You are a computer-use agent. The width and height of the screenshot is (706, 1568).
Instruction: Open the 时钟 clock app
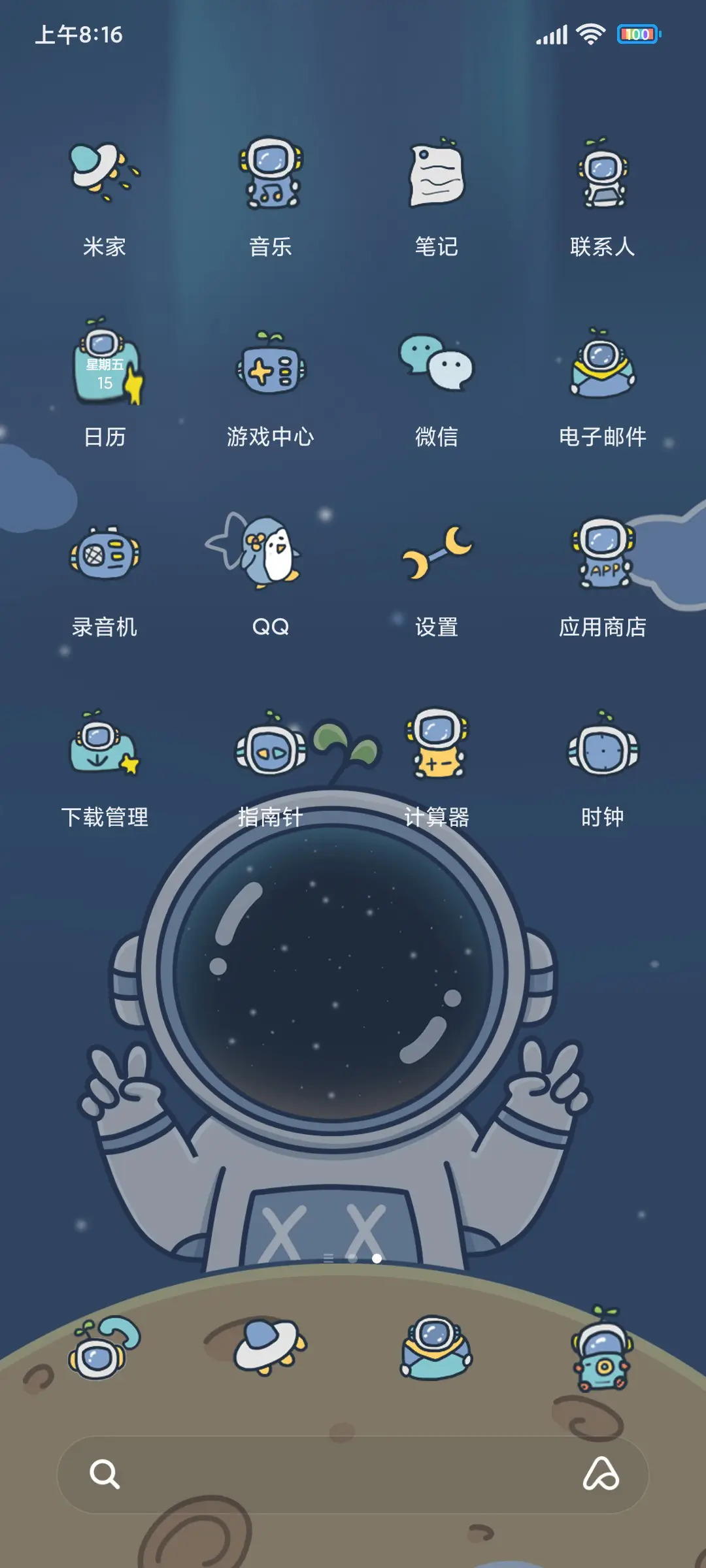coord(601,745)
